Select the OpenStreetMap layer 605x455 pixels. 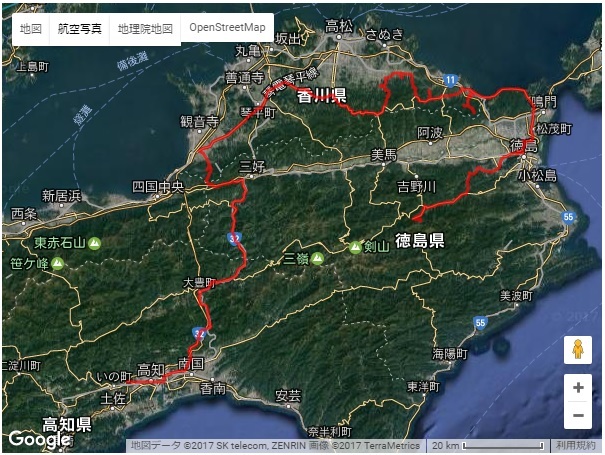click(227, 27)
